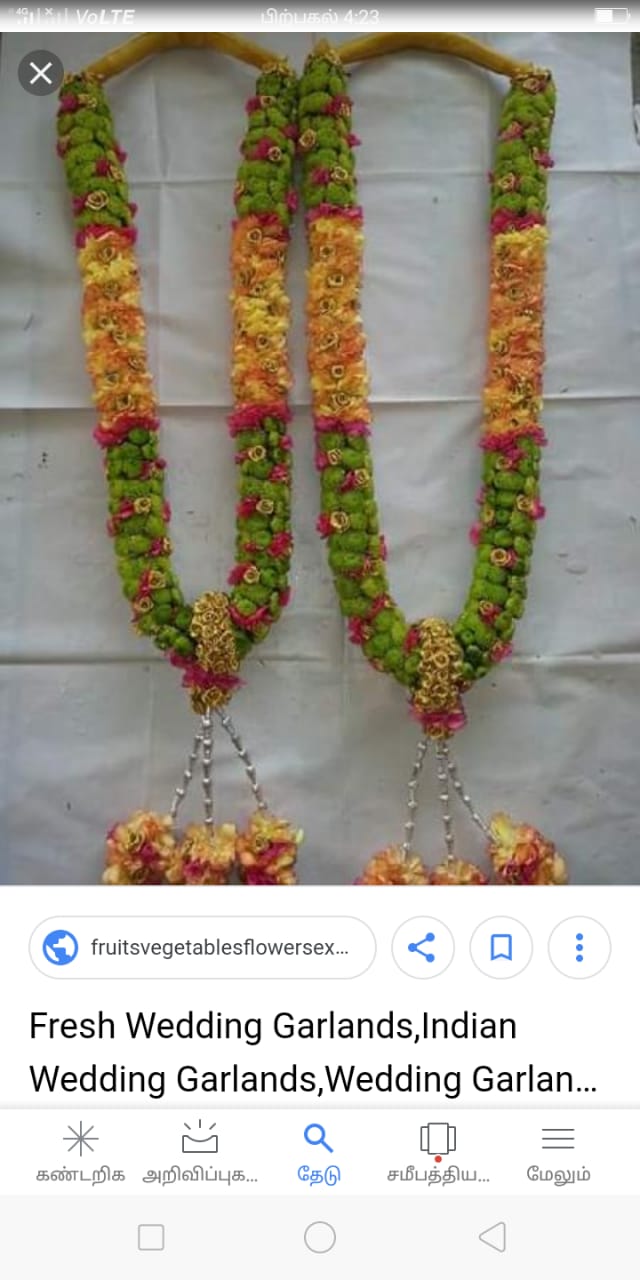Open the fruitsvegetablesflowersex source link
This screenshot has height=1280, width=640.
[x=203, y=947]
